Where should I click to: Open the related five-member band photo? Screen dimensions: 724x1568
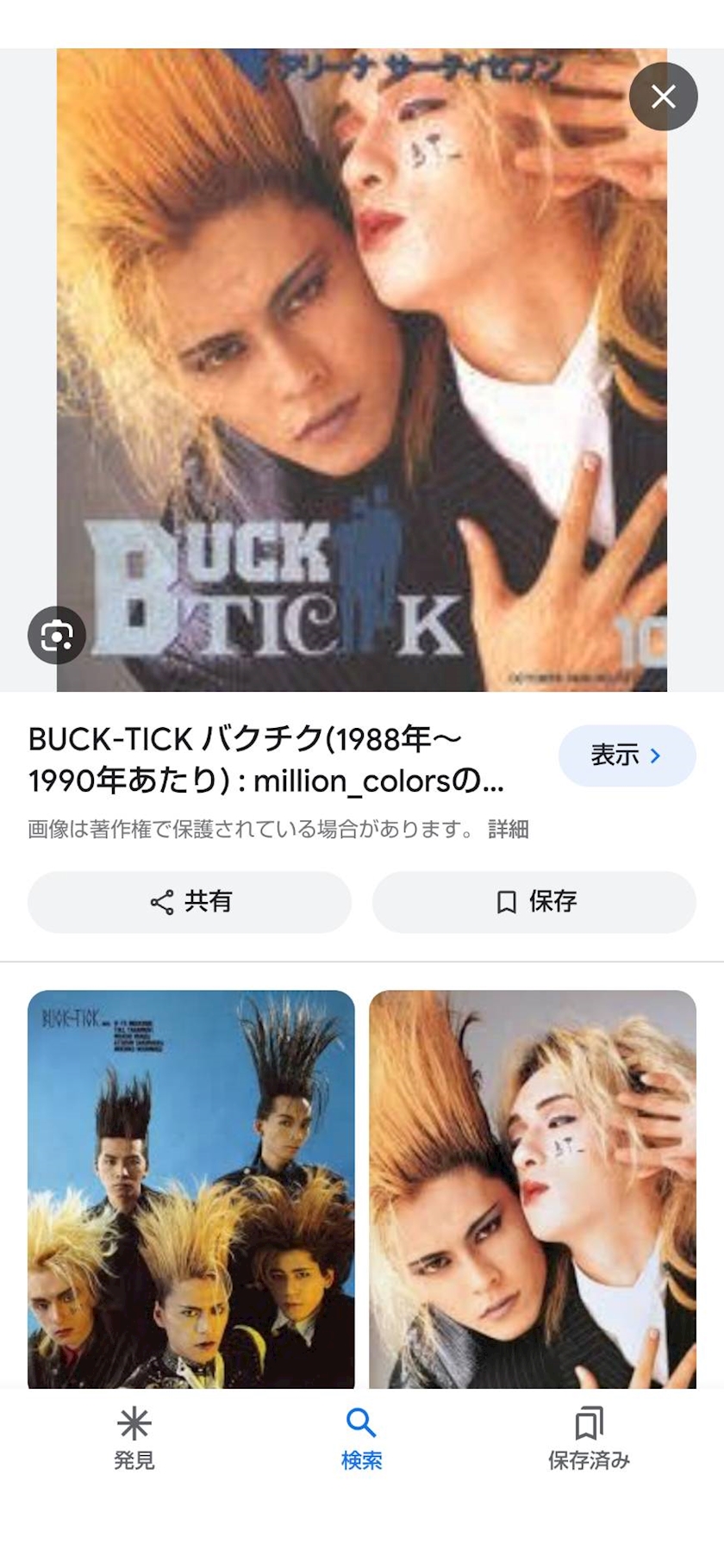pyautogui.click(x=190, y=1189)
